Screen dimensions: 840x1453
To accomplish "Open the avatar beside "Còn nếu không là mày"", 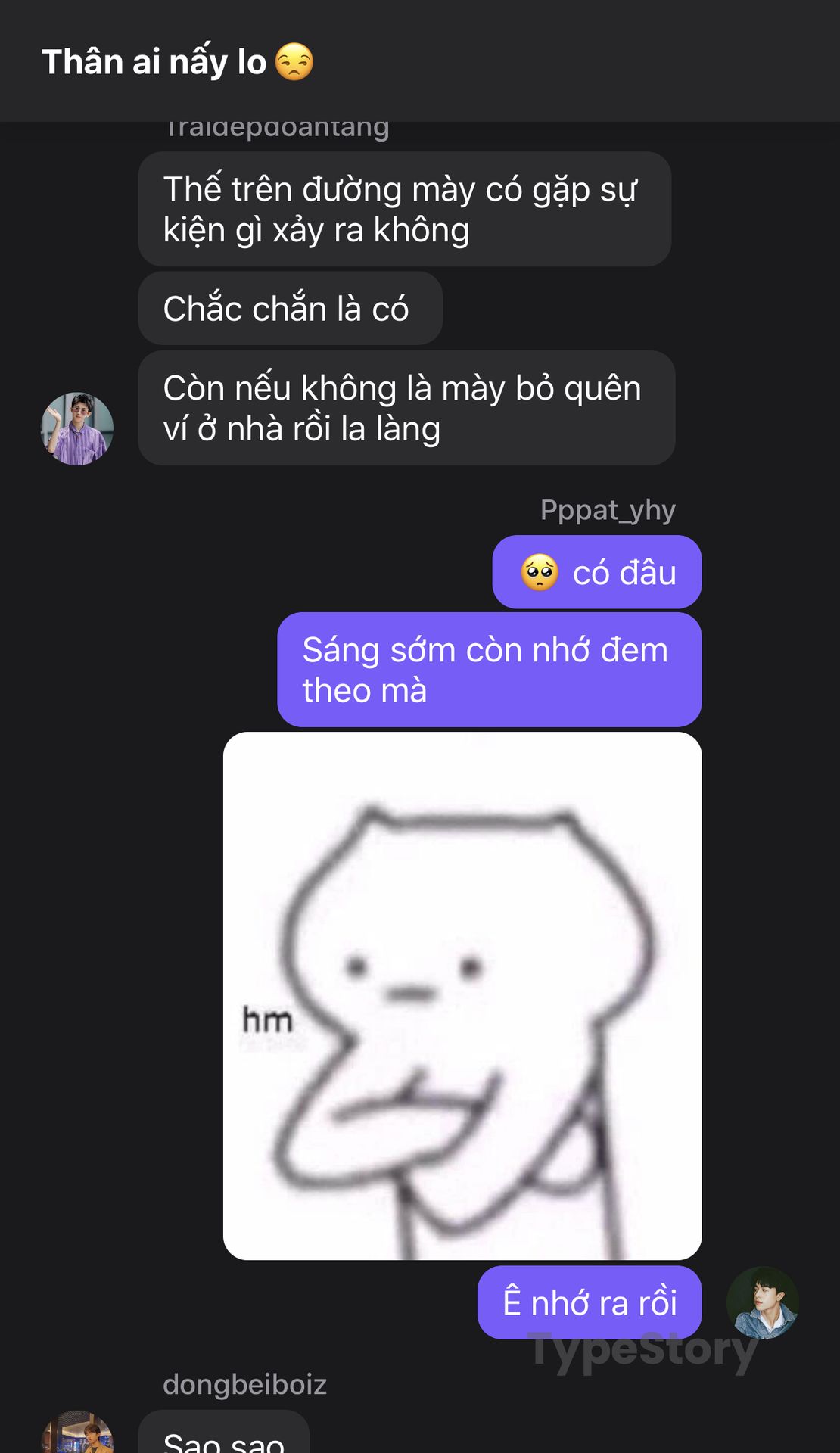I will pos(77,428).
